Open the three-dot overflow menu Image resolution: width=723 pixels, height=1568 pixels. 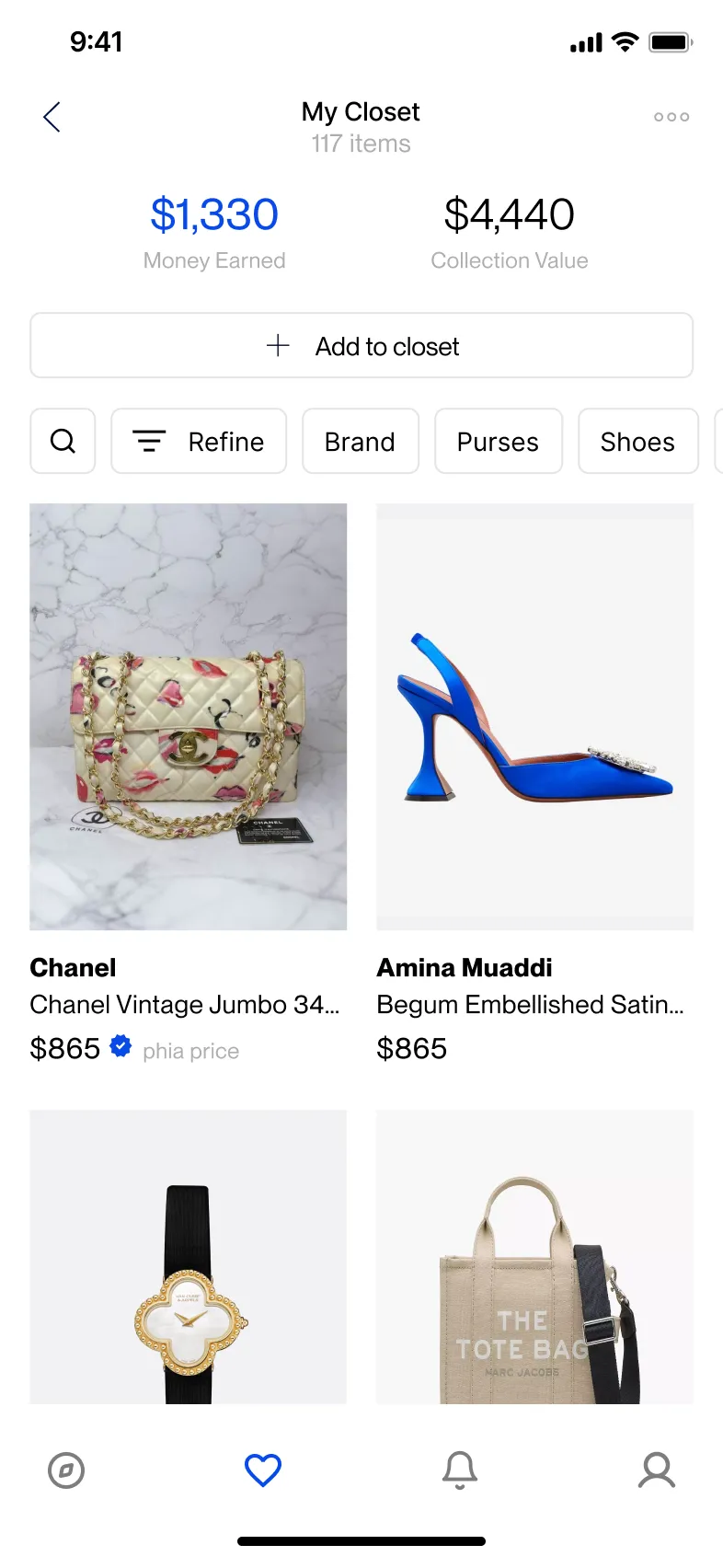671,117
